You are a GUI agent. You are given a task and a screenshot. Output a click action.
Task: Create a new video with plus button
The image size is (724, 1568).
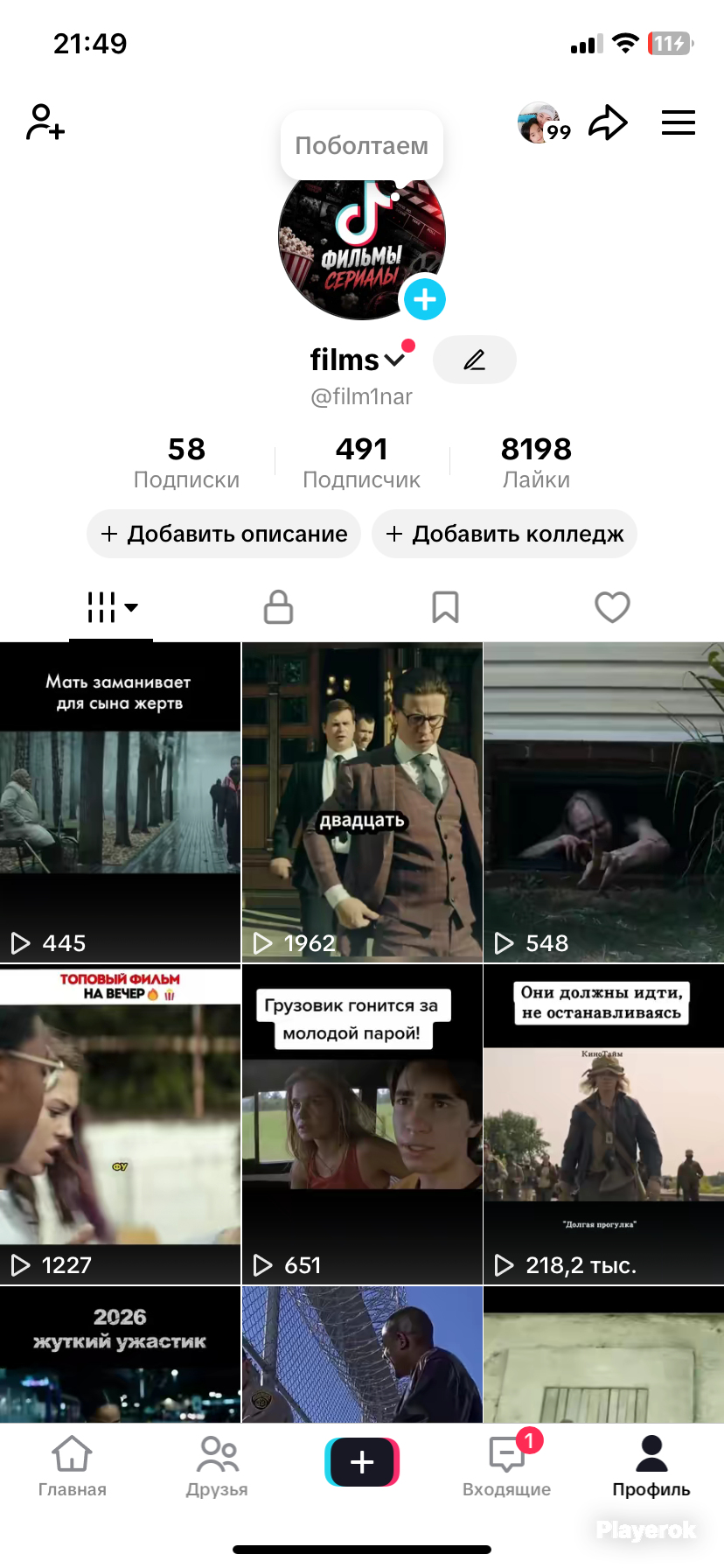click(362, 1462)
